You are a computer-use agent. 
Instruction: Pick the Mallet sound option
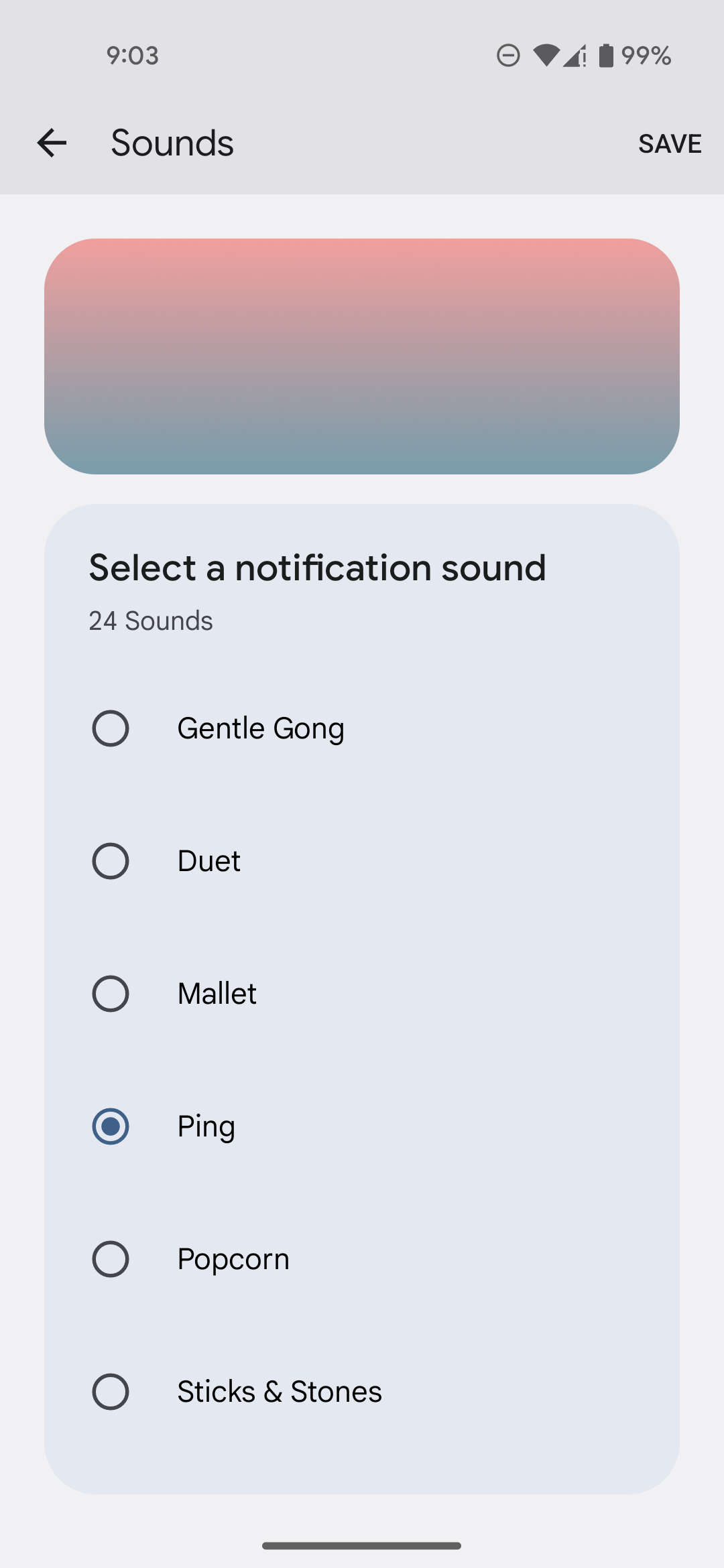(x=111, y=994)
